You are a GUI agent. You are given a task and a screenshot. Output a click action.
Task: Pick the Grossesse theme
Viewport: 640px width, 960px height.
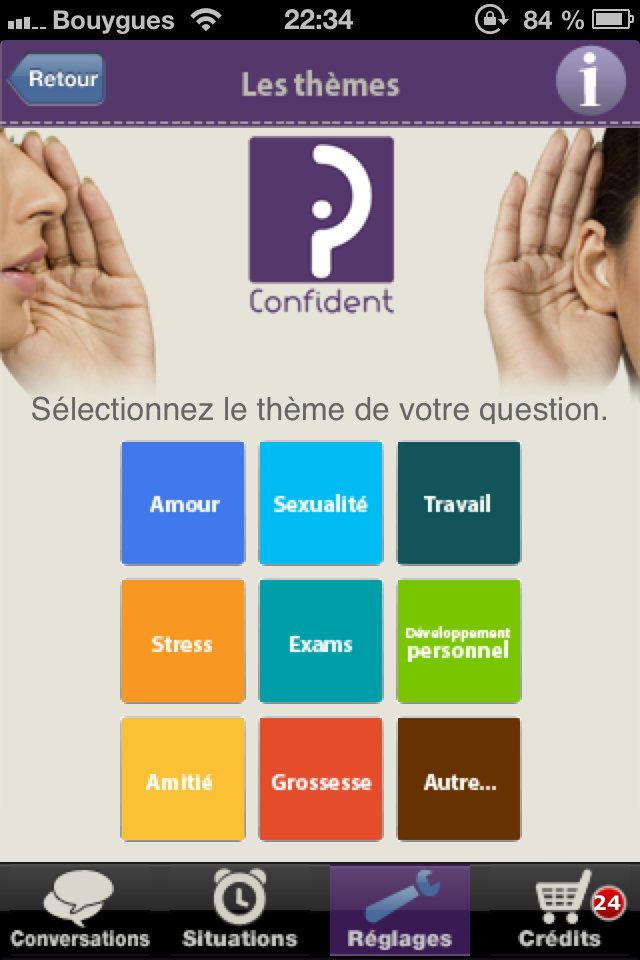click(x=321, y=779)
